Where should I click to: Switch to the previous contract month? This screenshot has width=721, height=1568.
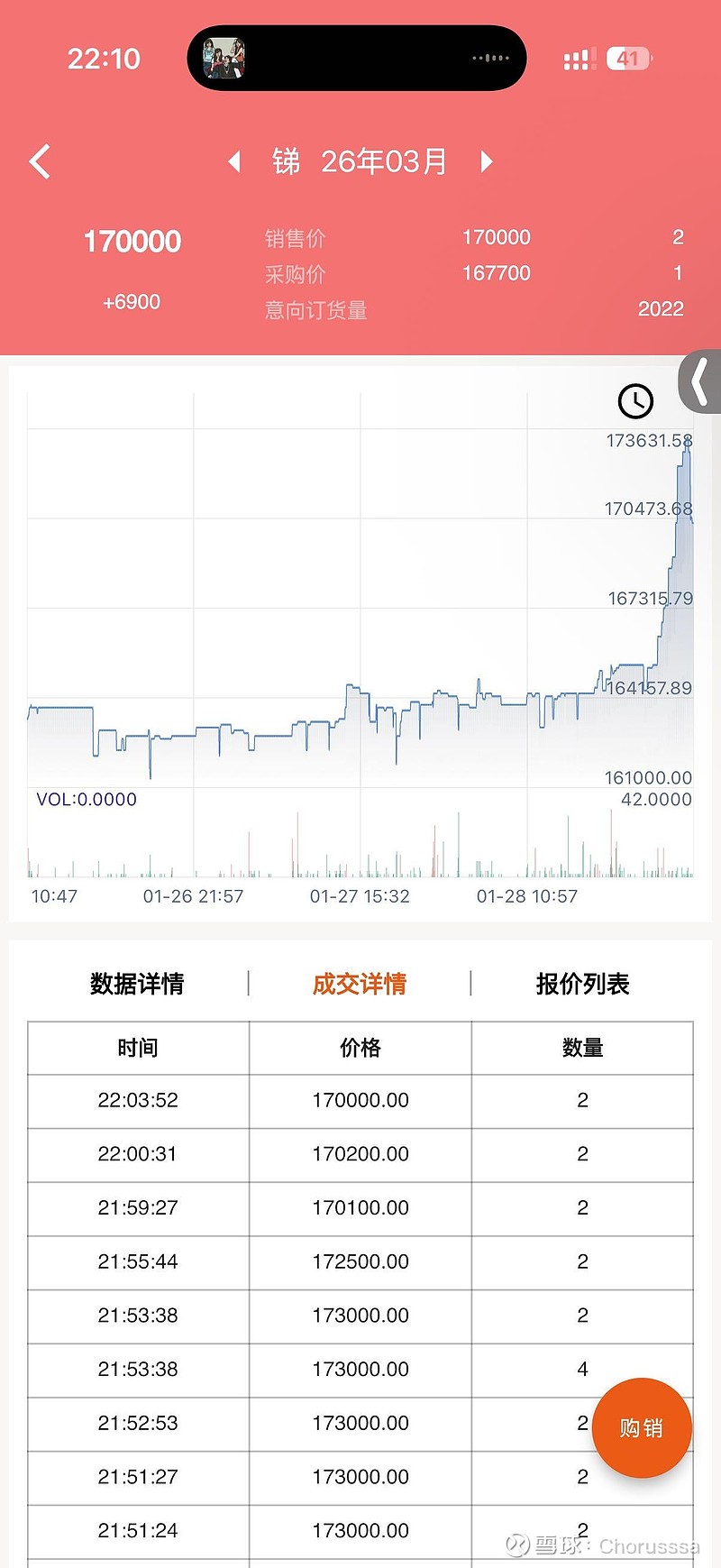[x=234, y=161]
